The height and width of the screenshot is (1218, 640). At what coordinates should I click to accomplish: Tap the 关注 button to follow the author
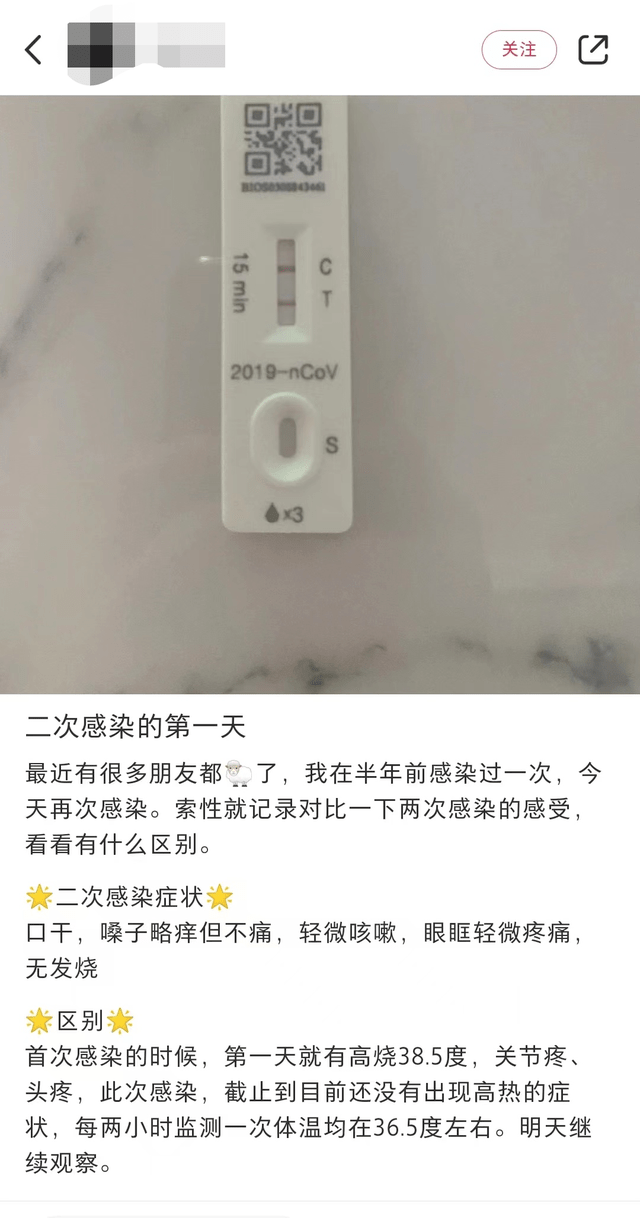pos(519,50)
